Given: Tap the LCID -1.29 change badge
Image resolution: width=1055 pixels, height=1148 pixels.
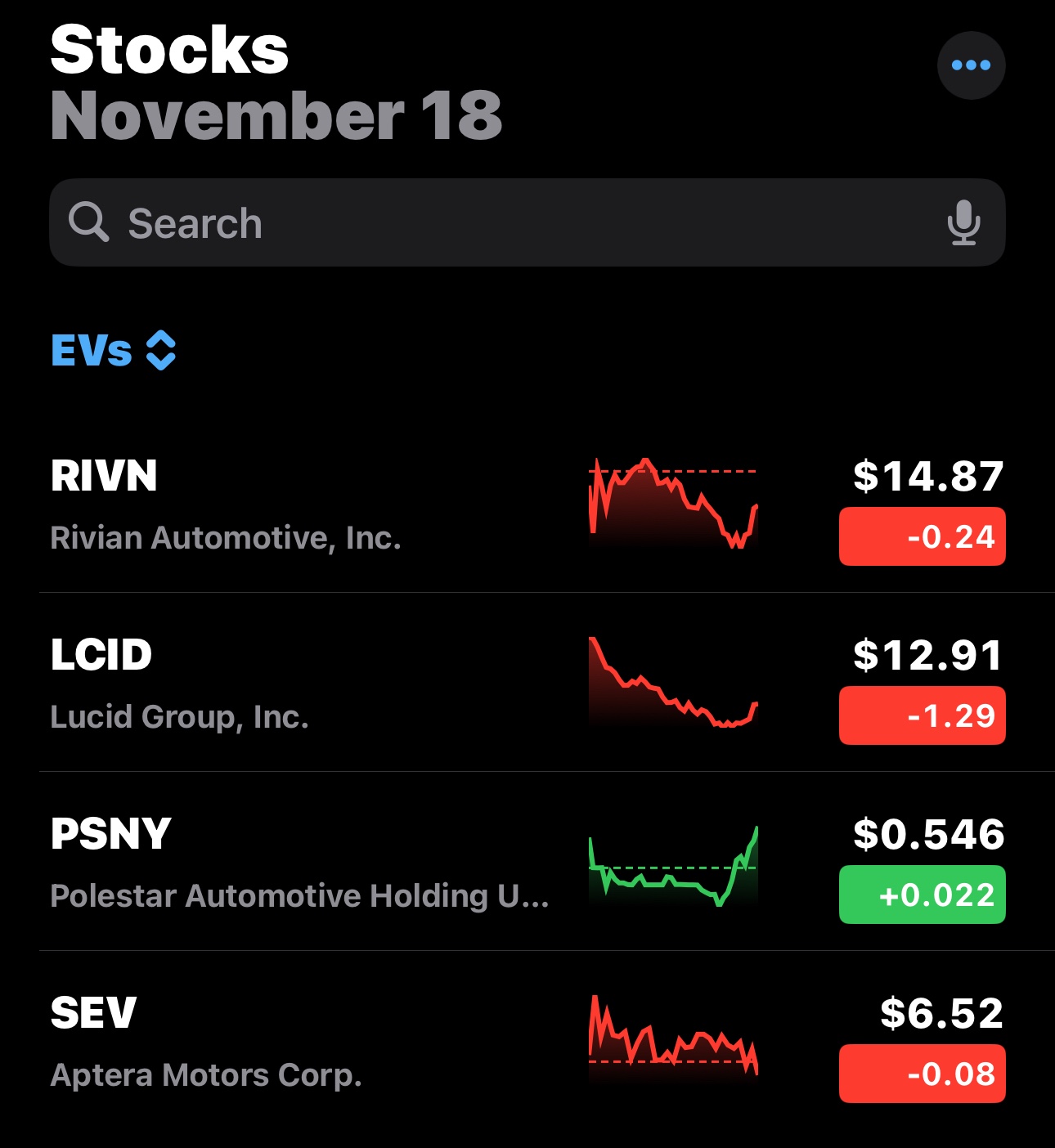Looking at the screenshot, I should tap(922, 716).
